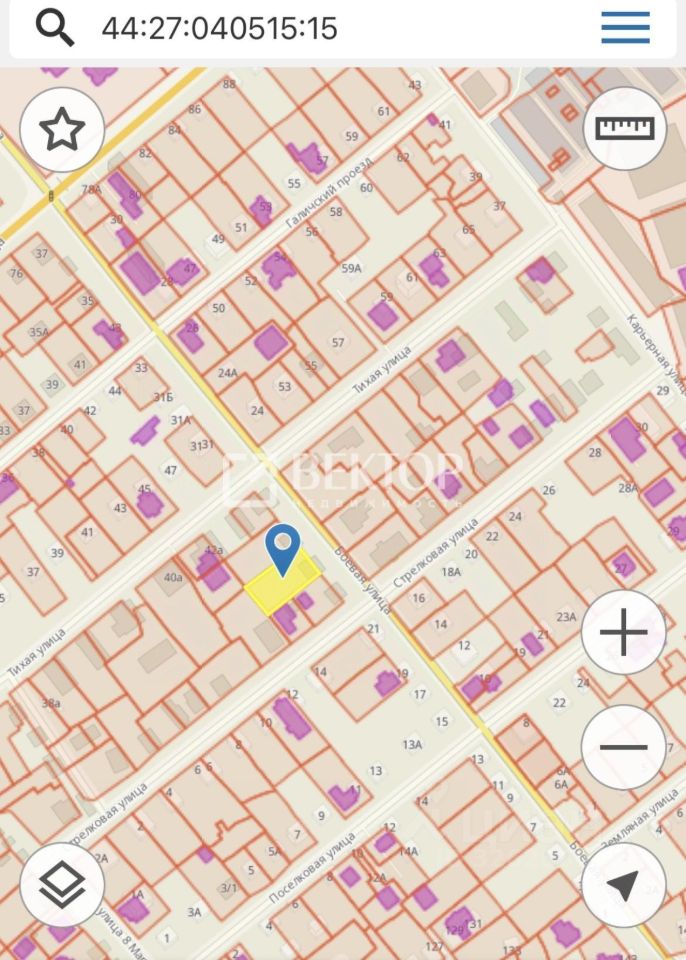This screenshot has height=960, width=686.
Task: Zoom in the map with plus button
Action: (624, 633)
